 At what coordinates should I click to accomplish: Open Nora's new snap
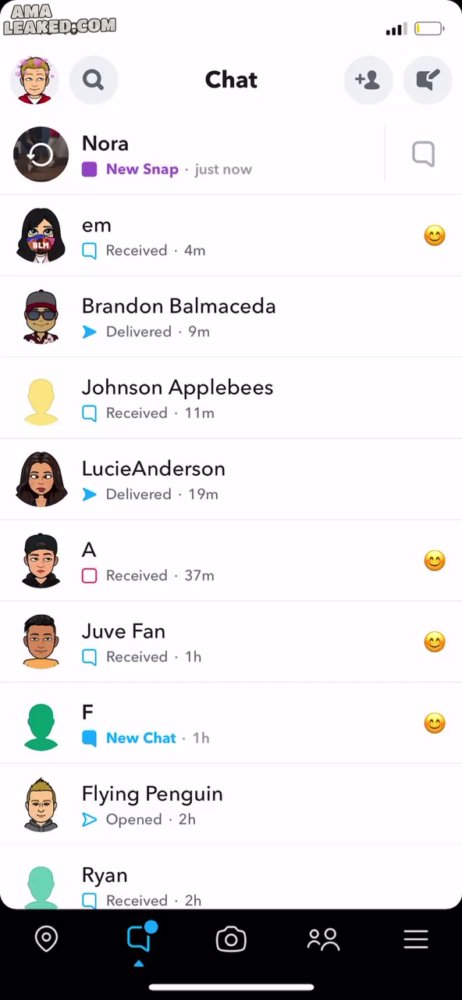[191, 154]
